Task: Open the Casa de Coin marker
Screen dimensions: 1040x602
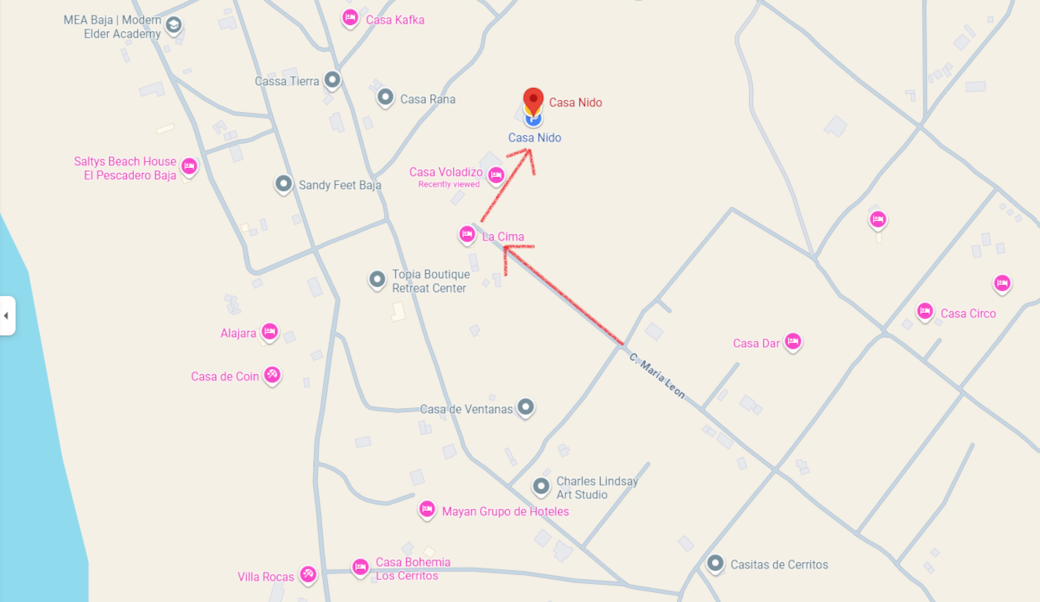Action: tap(272, 375)
